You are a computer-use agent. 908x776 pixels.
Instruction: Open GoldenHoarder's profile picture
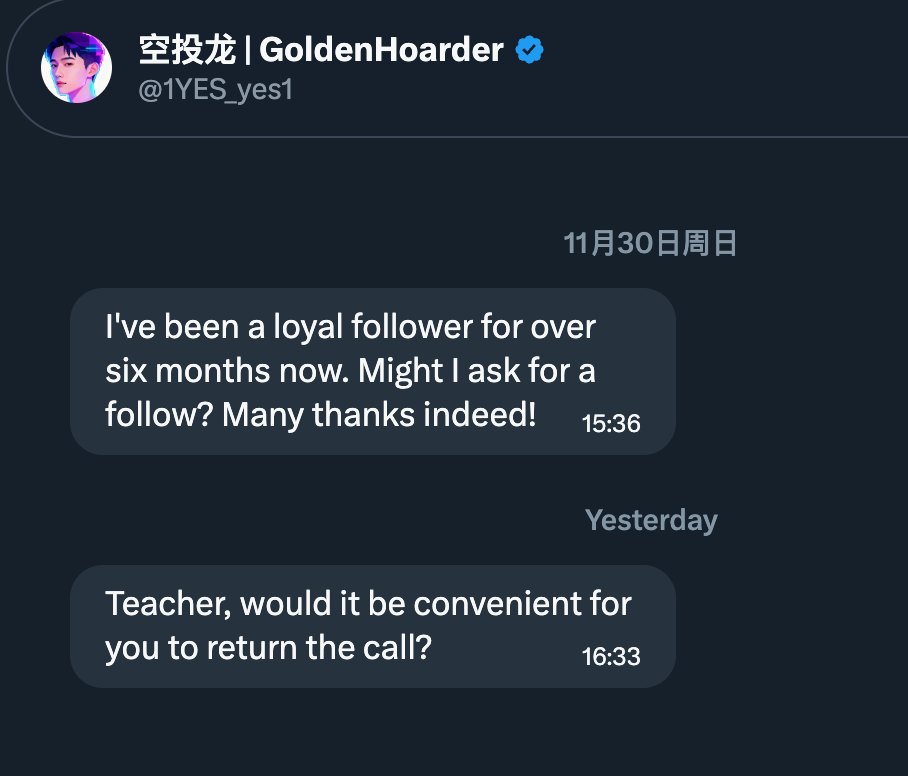point(76,67)
